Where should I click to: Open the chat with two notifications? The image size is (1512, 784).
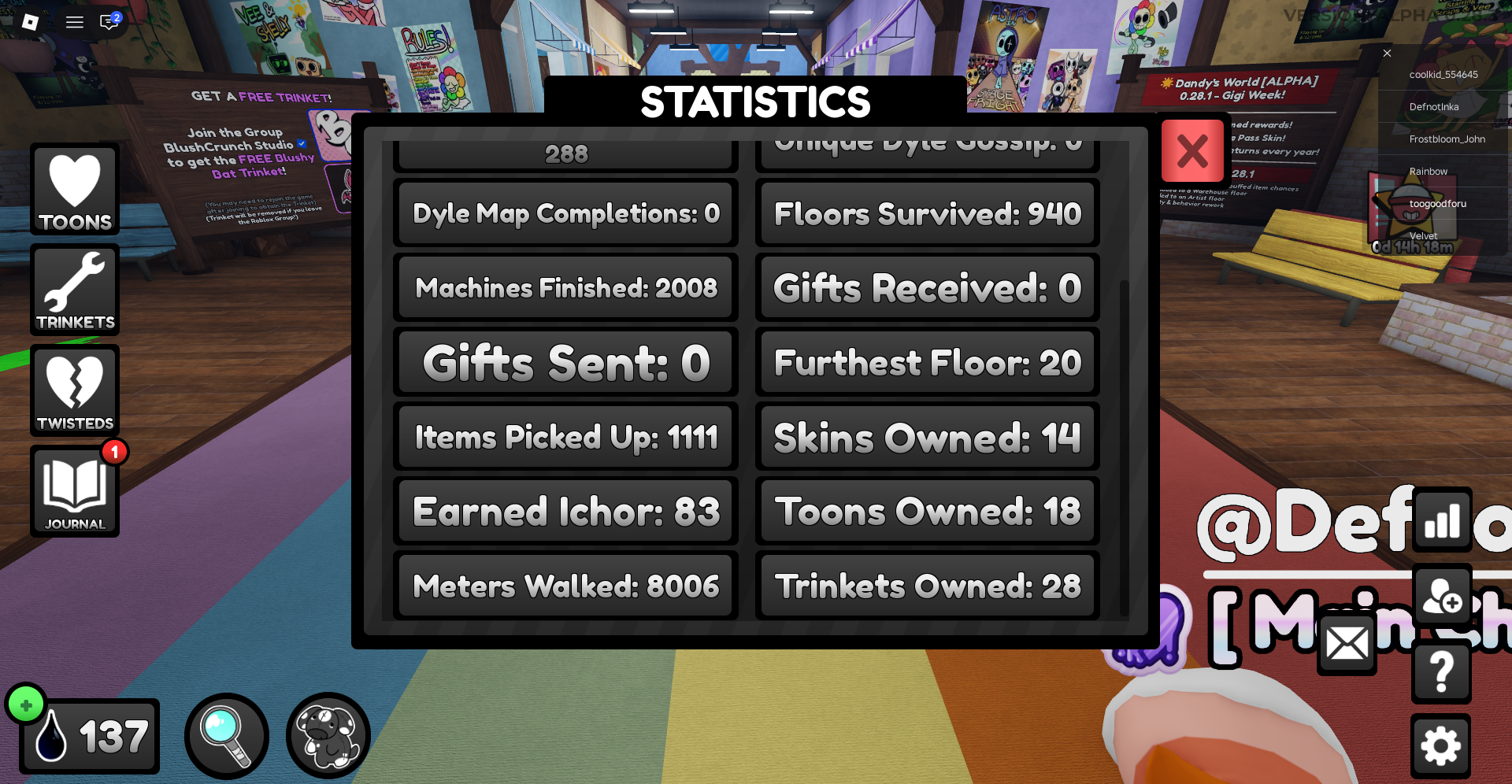pyautogui.click(x=109, y=21)
